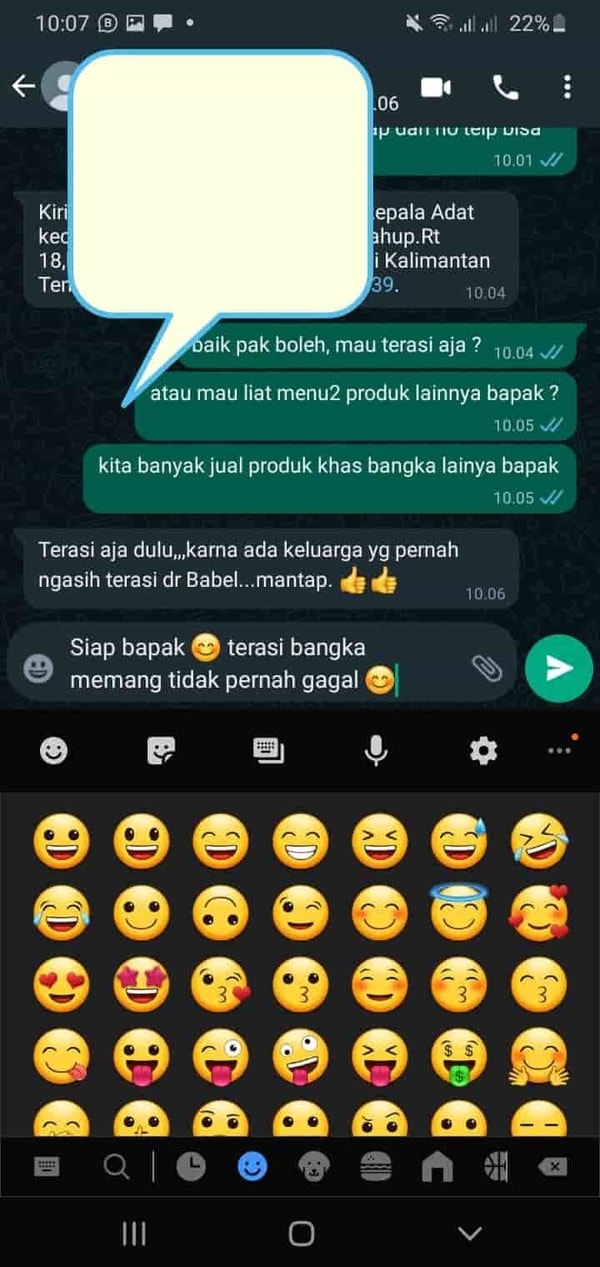
Task: Activate voice input microphone
Action: (376, 750)
